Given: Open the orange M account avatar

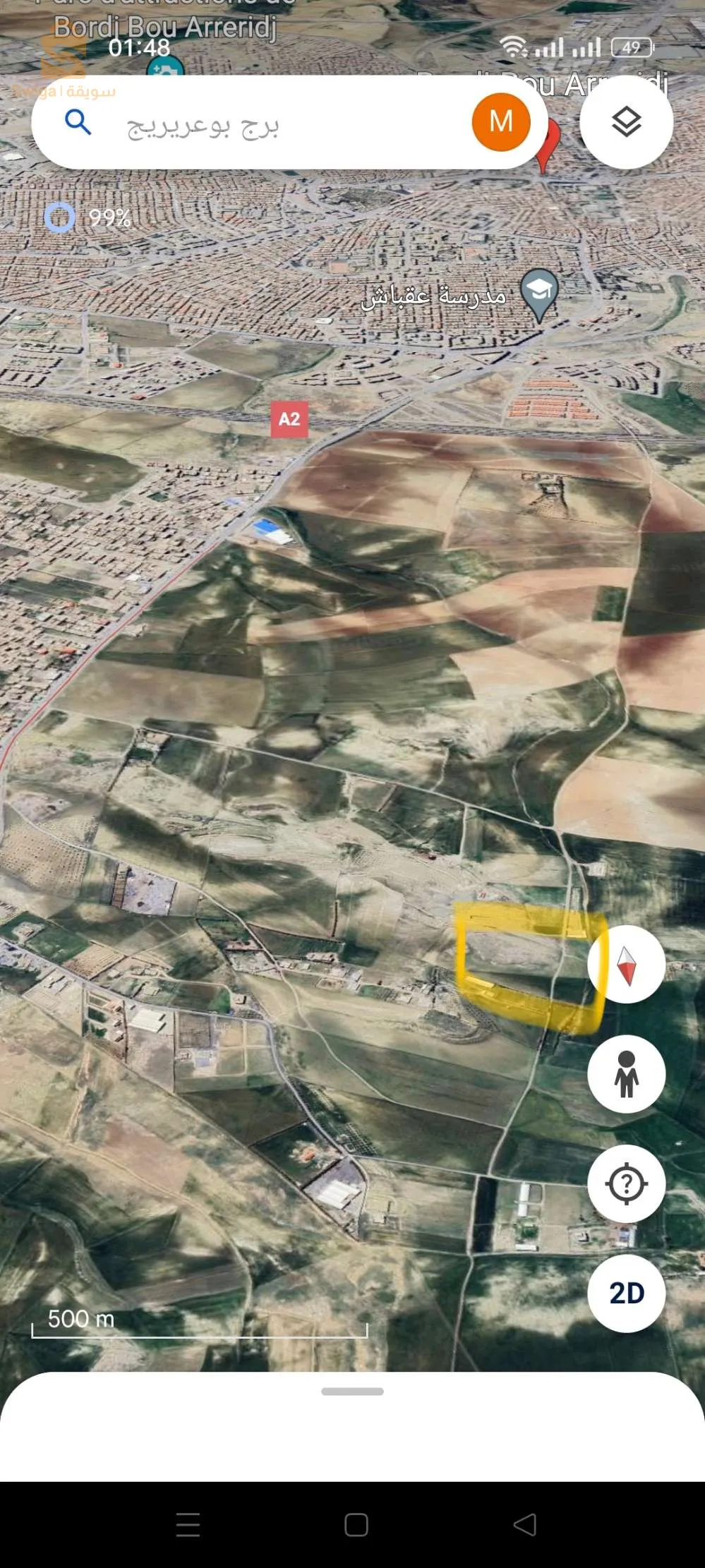Looking at the screenshot, I should click(x=500, y=122).
